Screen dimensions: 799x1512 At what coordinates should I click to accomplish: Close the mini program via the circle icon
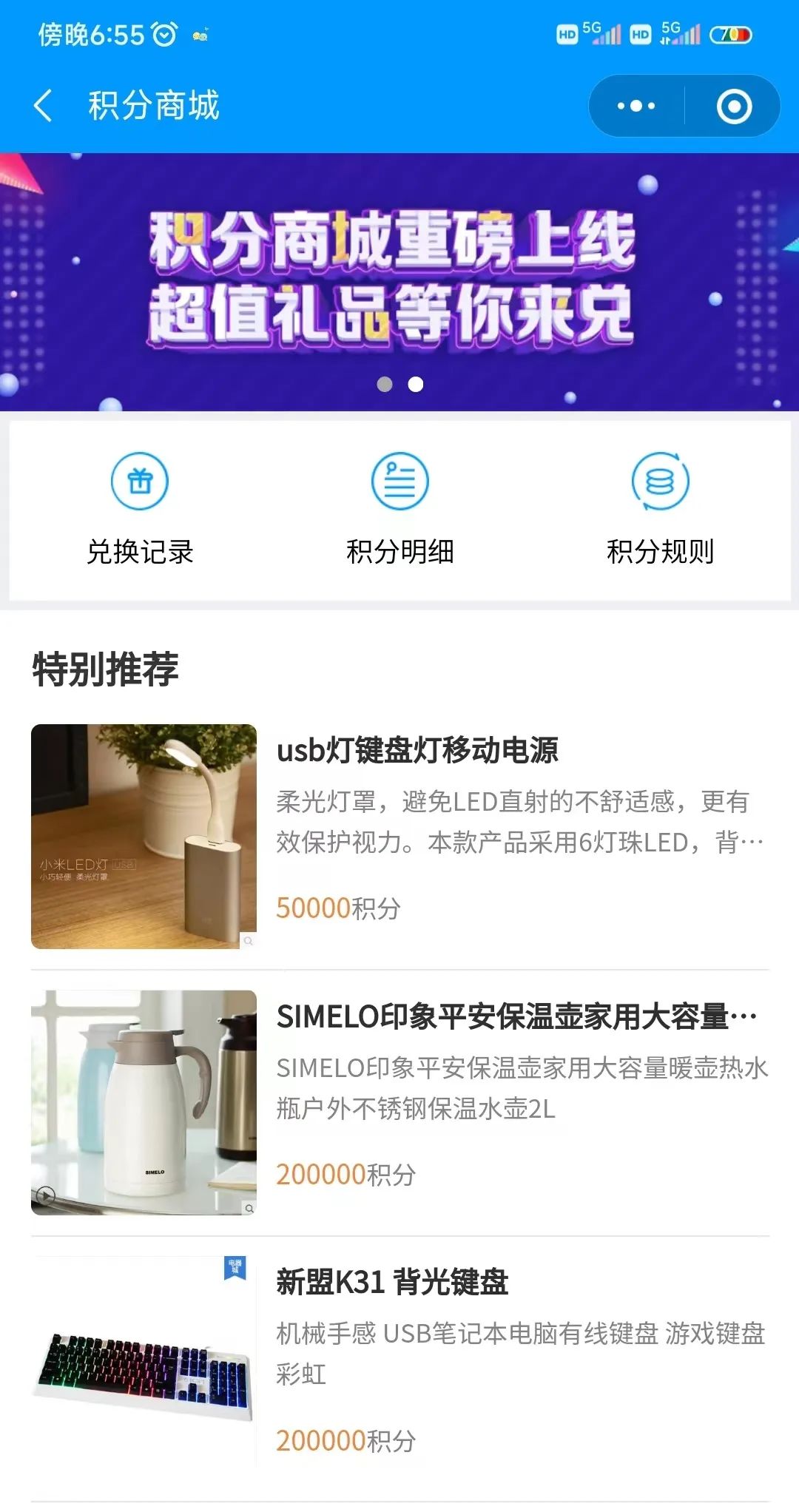pos(734,106)
